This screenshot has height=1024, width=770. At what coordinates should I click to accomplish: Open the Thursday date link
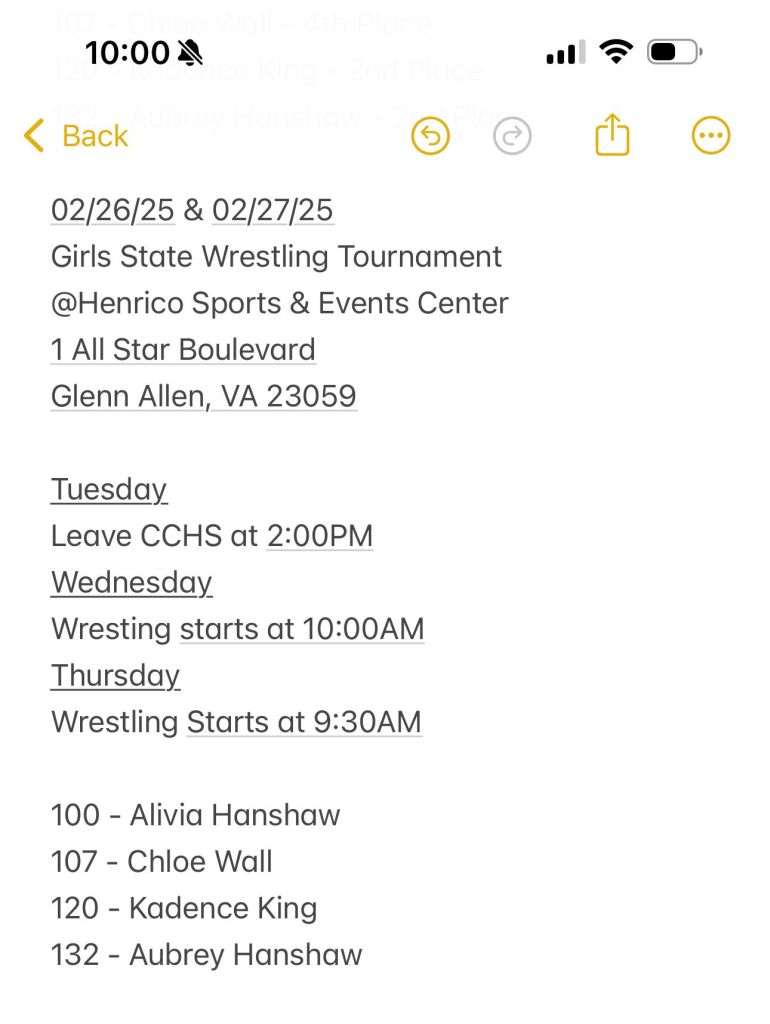(x=115, y=675)
